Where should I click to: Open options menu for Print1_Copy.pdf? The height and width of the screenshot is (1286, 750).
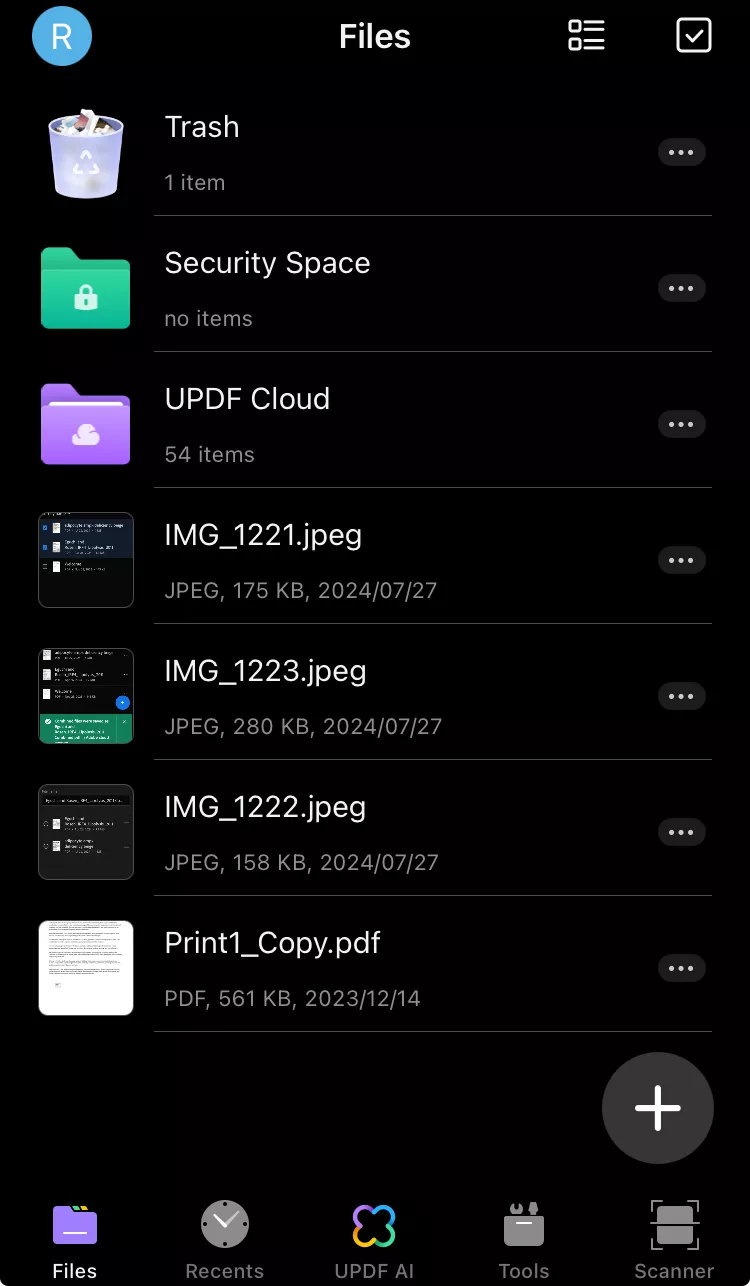tap(682, 968)
